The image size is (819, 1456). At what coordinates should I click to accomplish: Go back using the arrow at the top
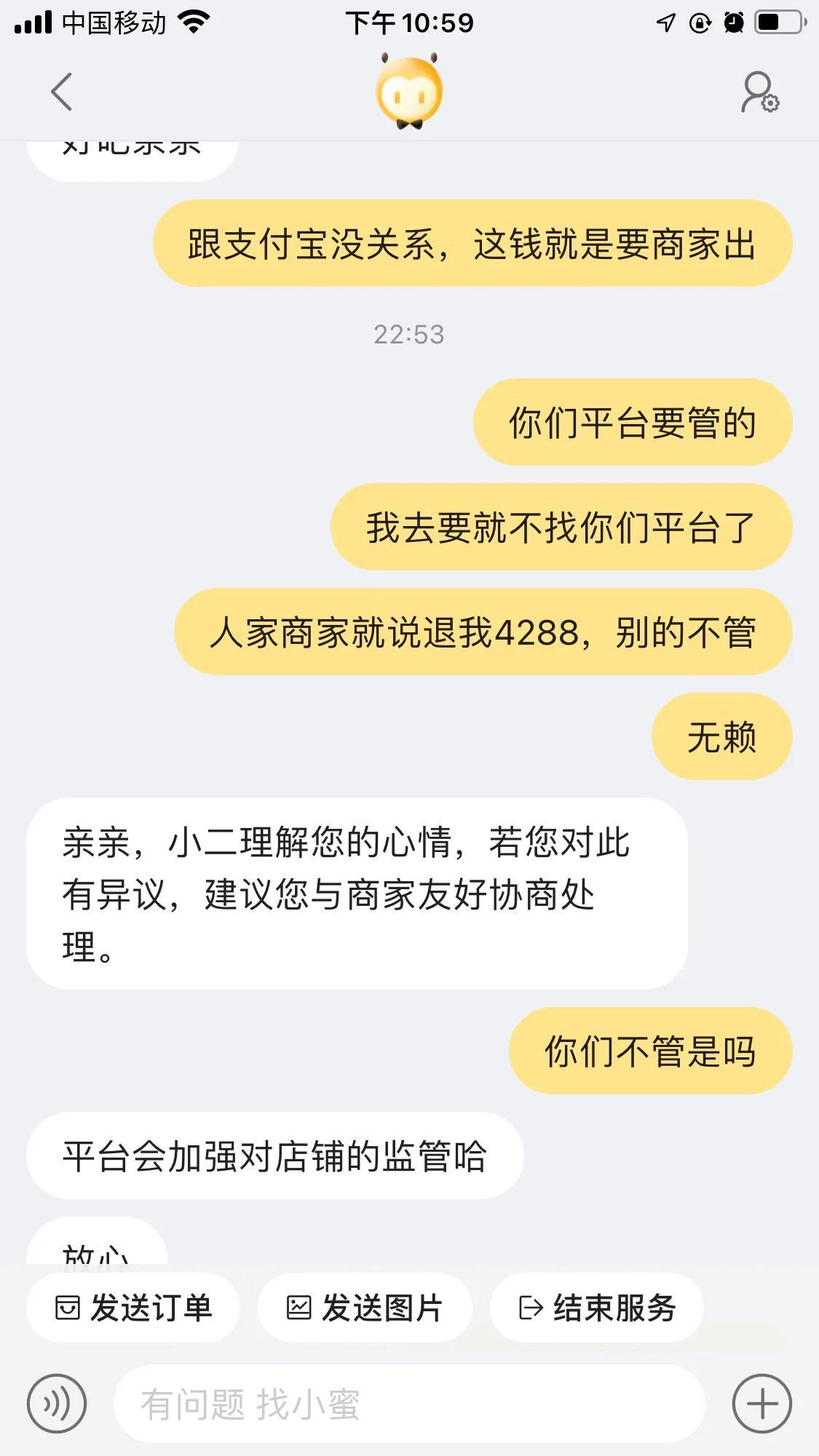coord(62,92)
